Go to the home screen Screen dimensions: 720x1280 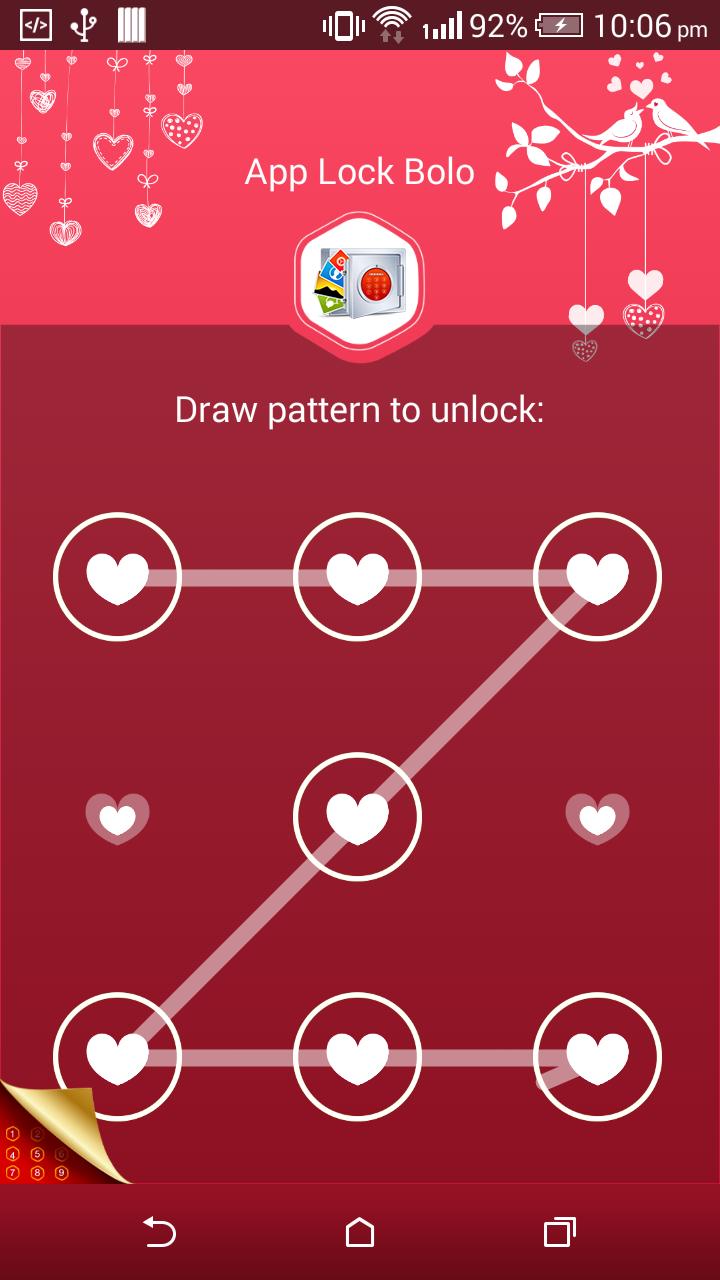point(359,1232)
